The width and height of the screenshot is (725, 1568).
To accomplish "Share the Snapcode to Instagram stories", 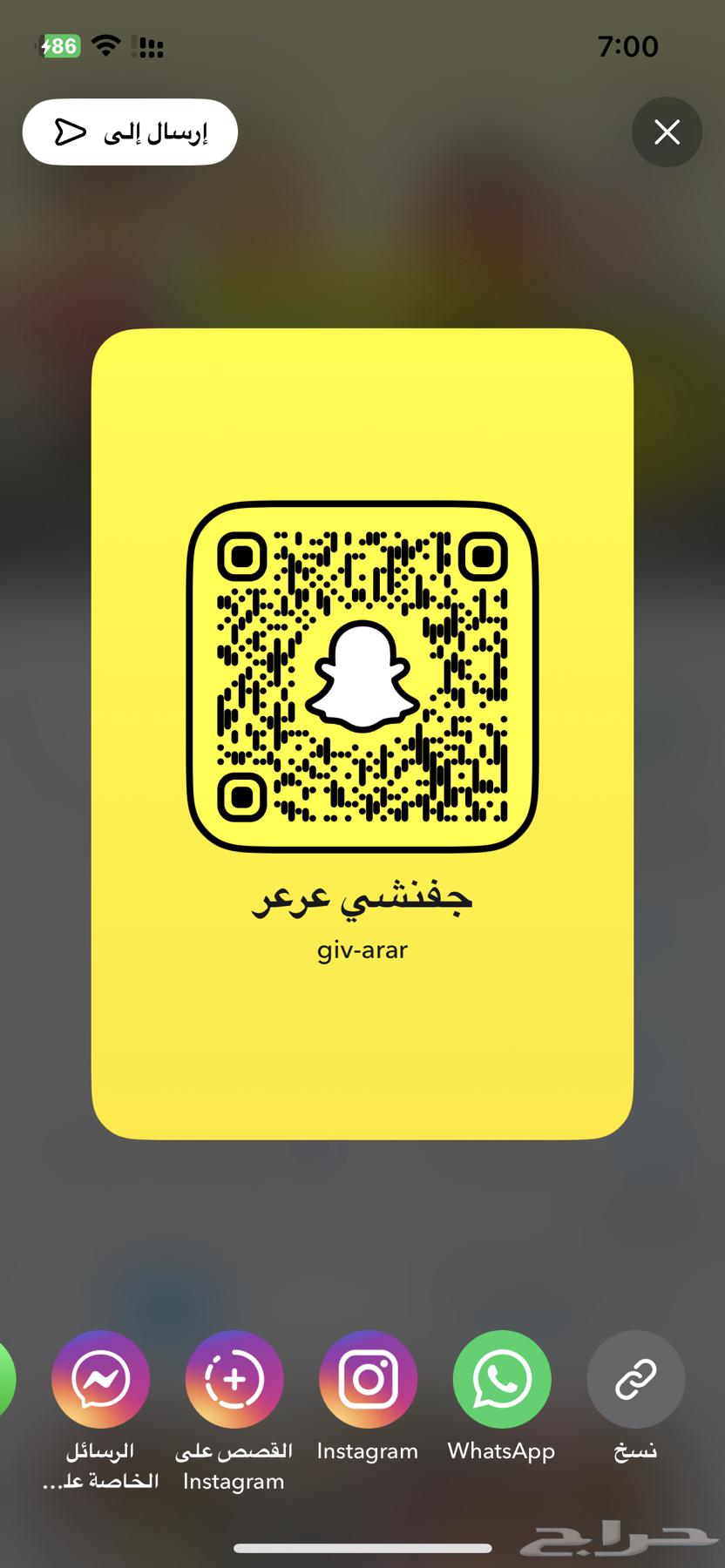I will click(x=234, y=1379).
